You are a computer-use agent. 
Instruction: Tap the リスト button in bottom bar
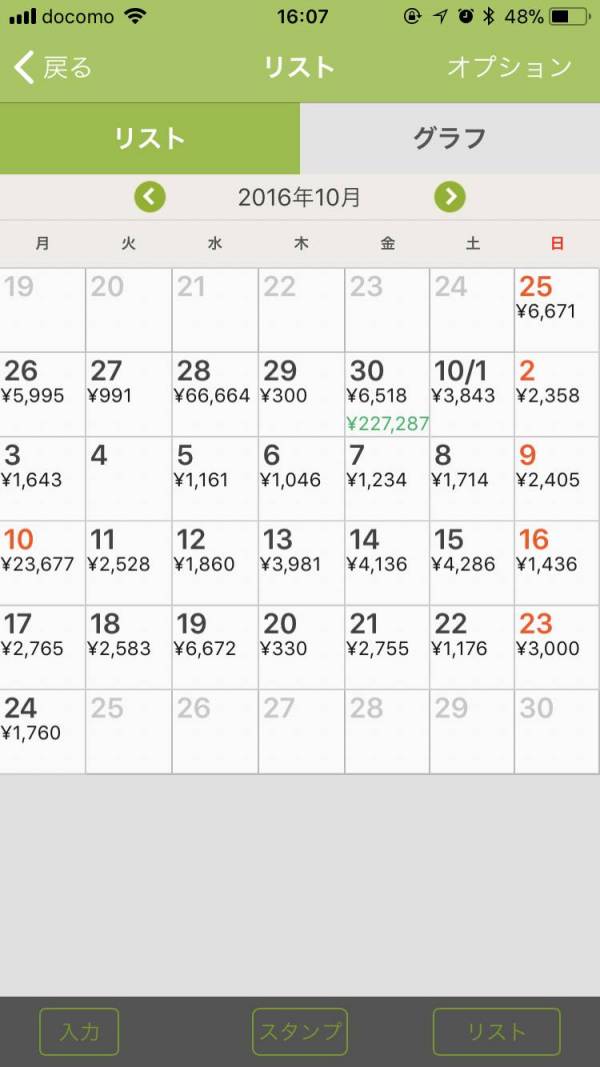click(x=497, y=1032)
